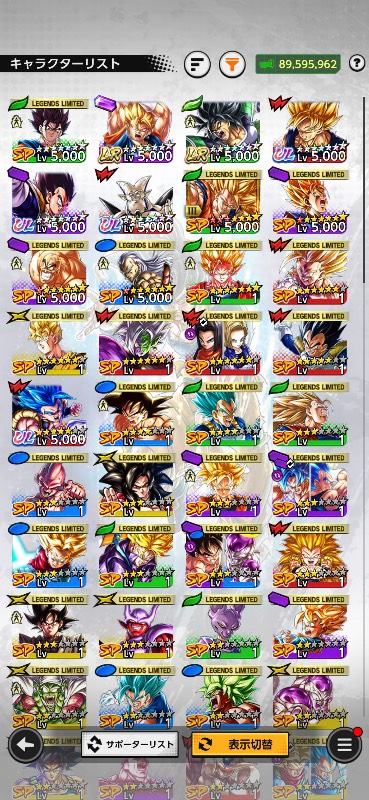Open サポーターリスト supporter list
This screenshot has width=369, height=800.
130,744
